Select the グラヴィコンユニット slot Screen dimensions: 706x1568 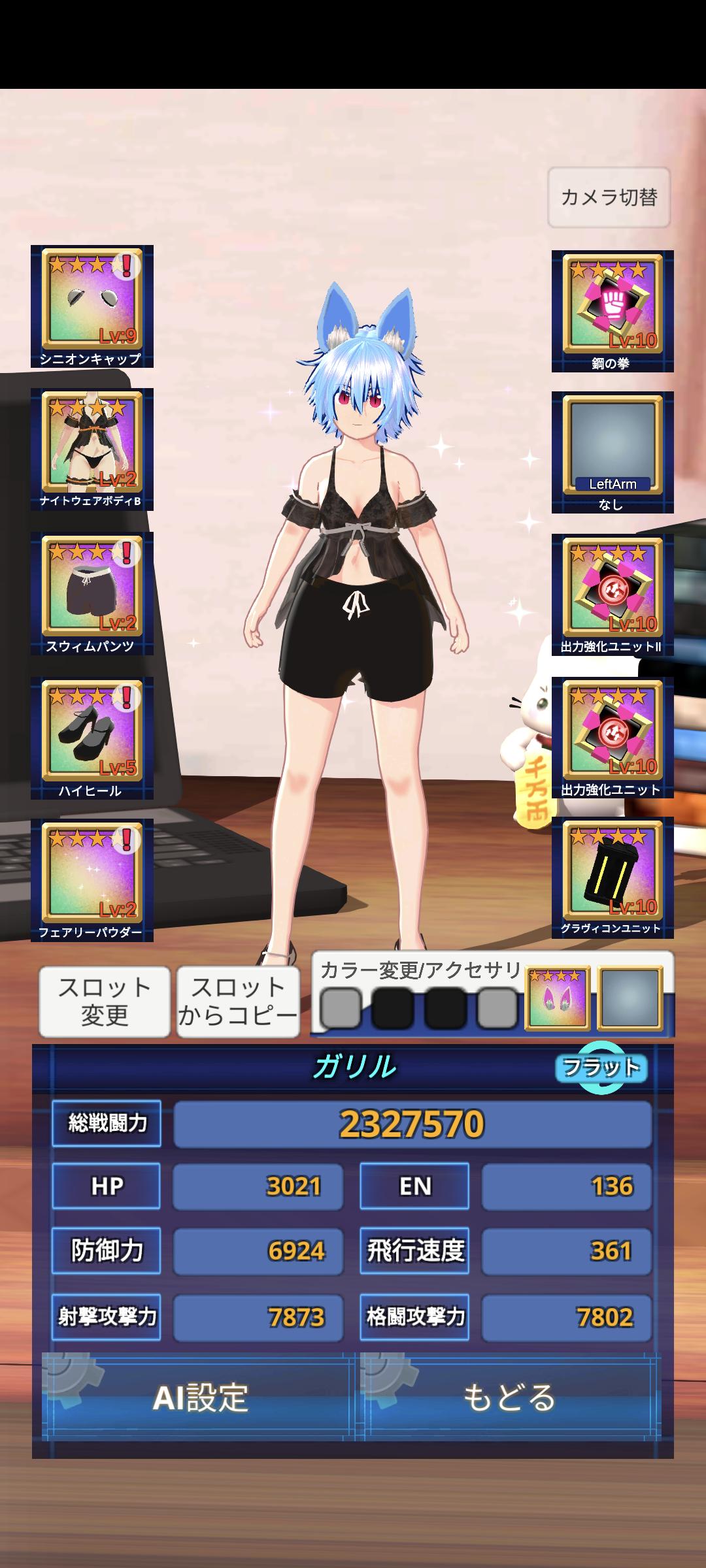pos(613,877)
